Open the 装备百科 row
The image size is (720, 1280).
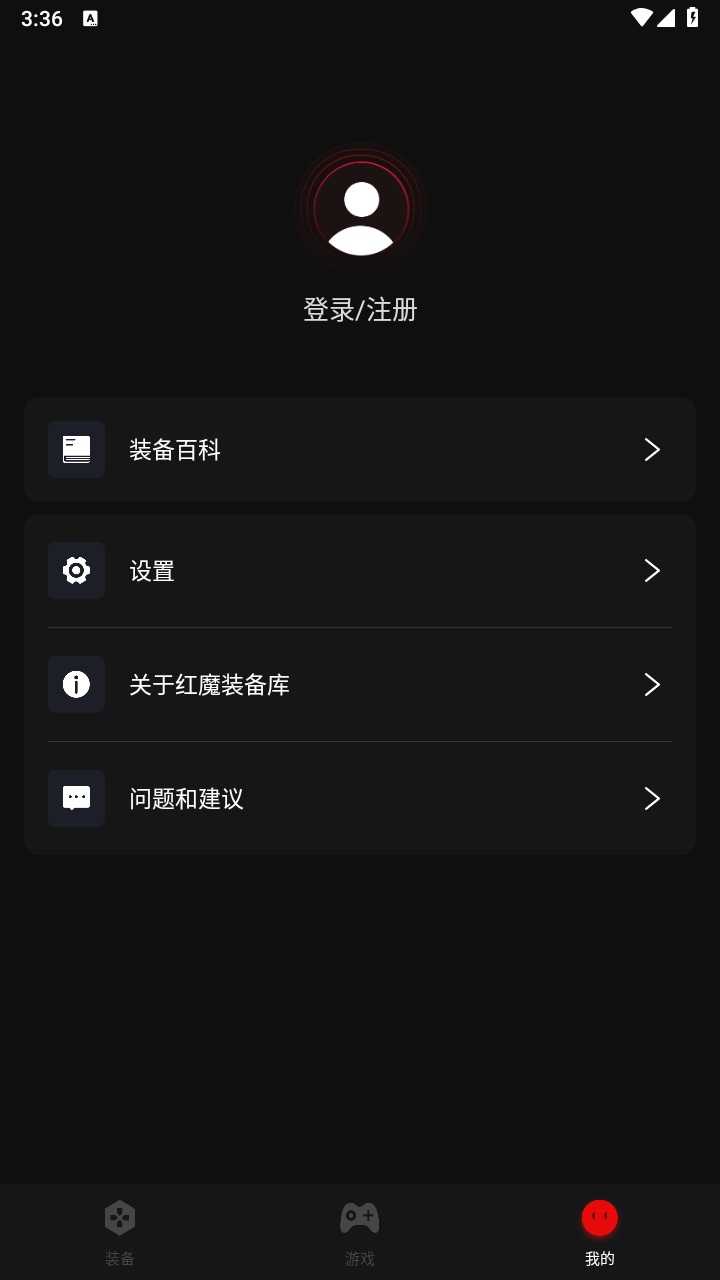coord(360,450)
